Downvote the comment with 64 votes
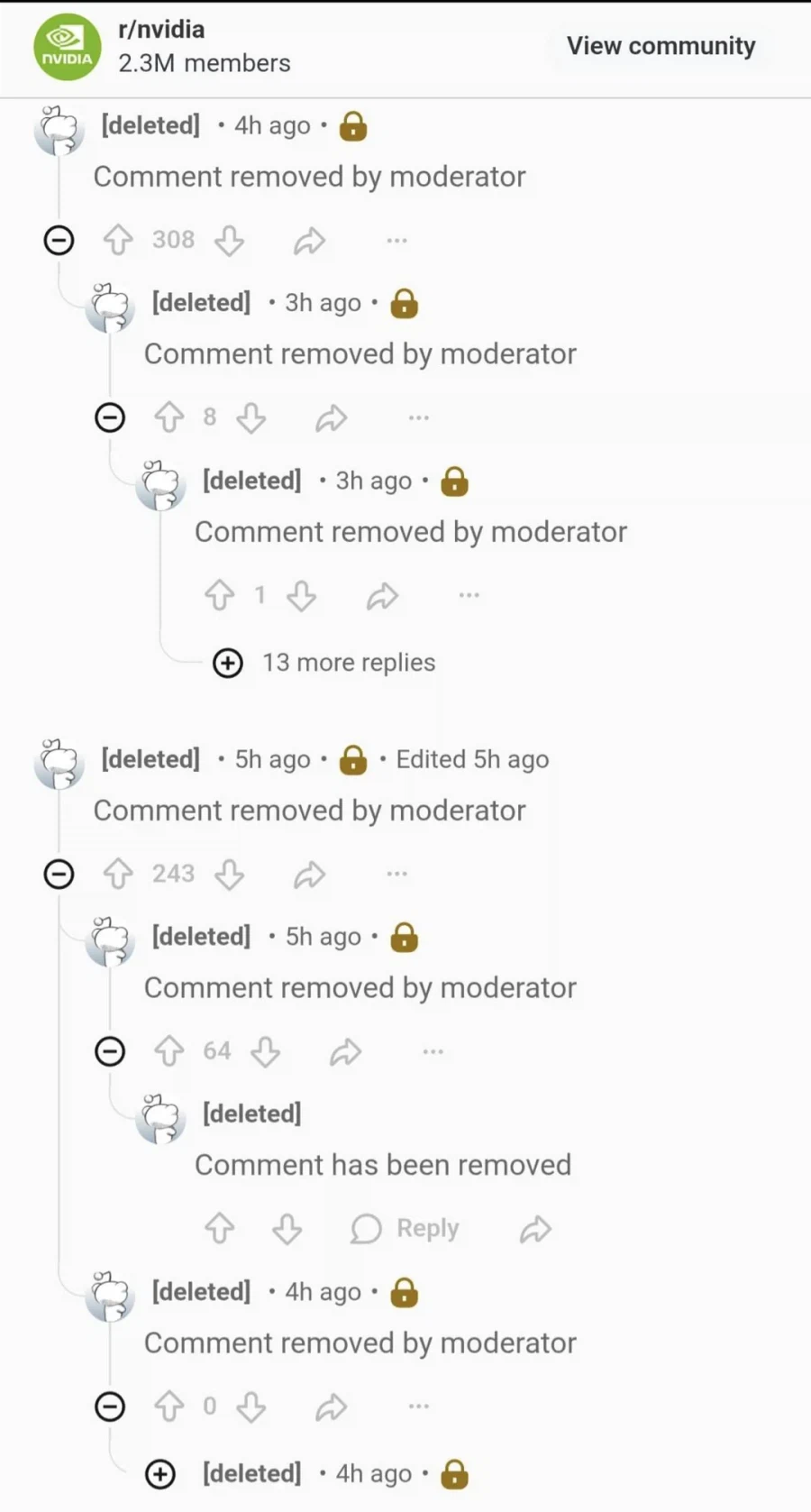Viewport: 811px width, 1512px height. click(266, 1051)
